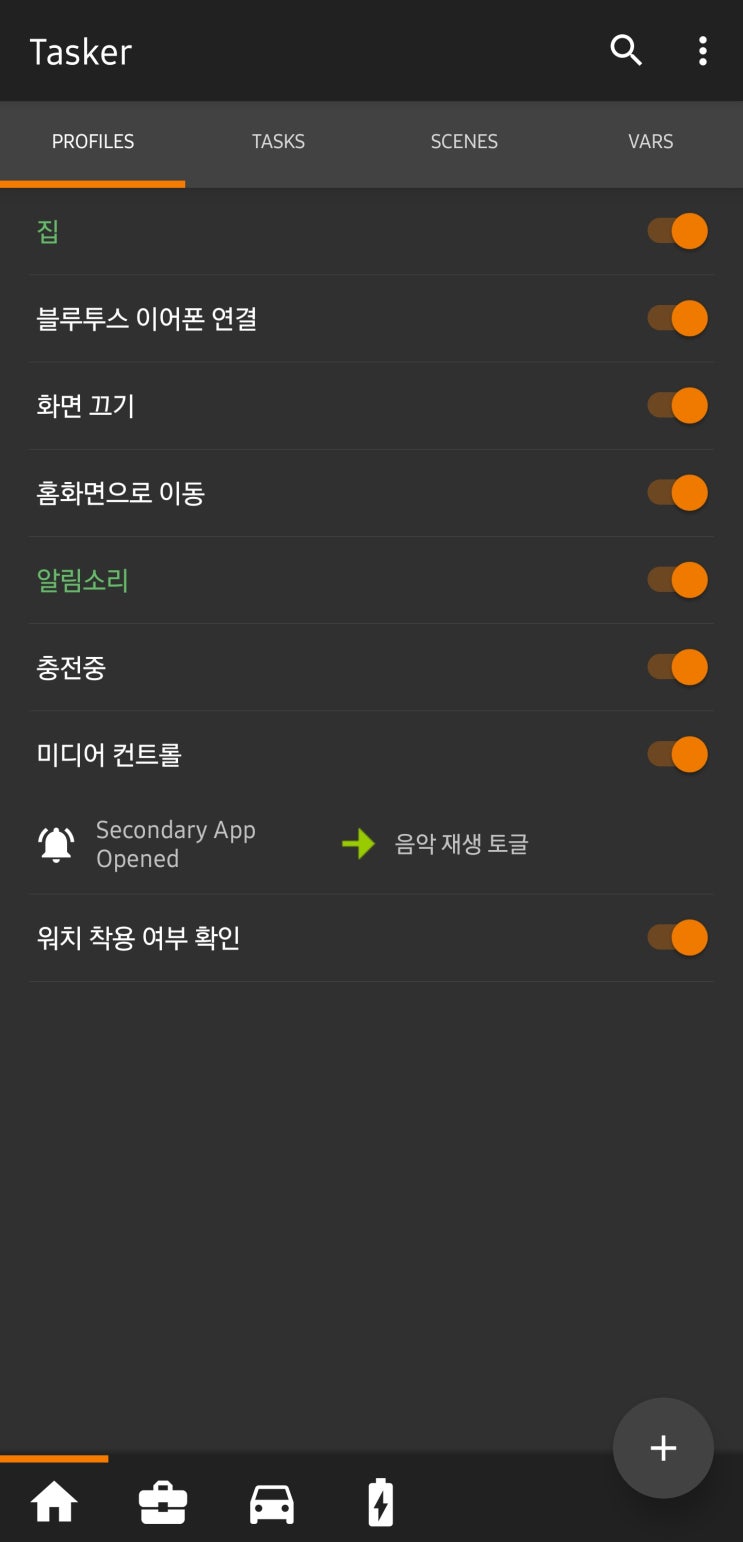Screen dimensions: 743x1542
Task: Click the green arrow next to Secondary App Opened
Action: (357, 843)
